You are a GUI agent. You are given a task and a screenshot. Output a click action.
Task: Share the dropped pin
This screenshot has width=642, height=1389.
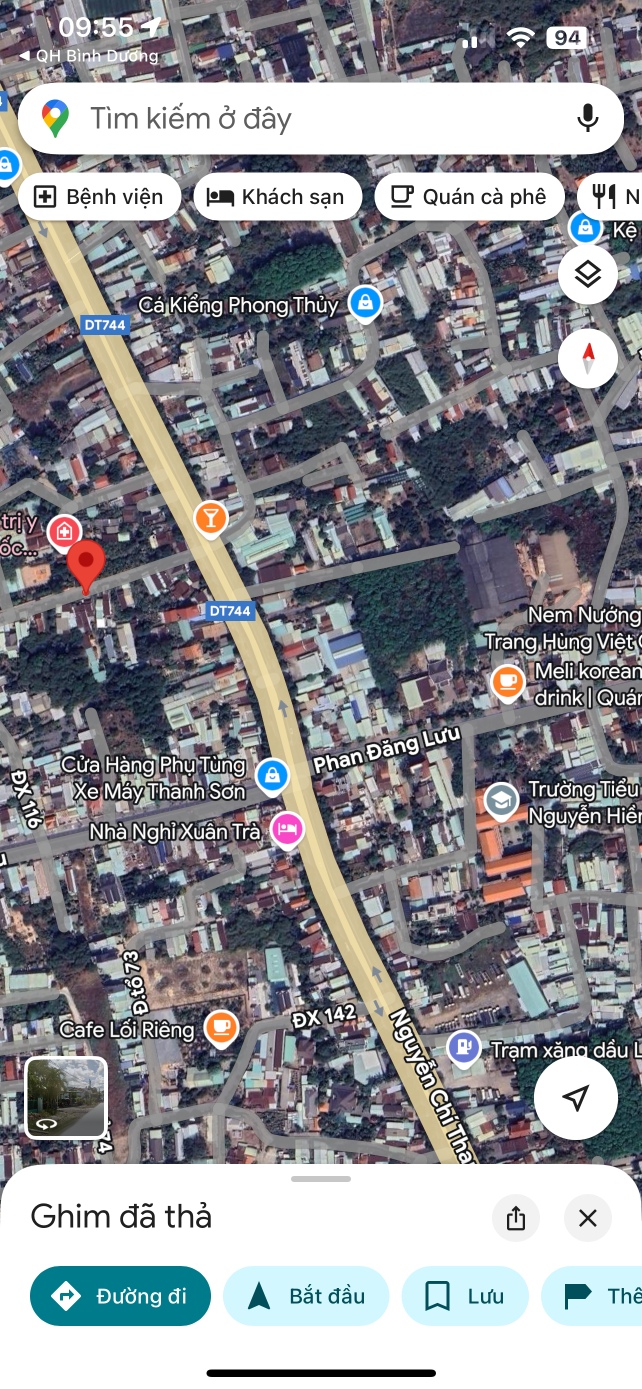516,1218
